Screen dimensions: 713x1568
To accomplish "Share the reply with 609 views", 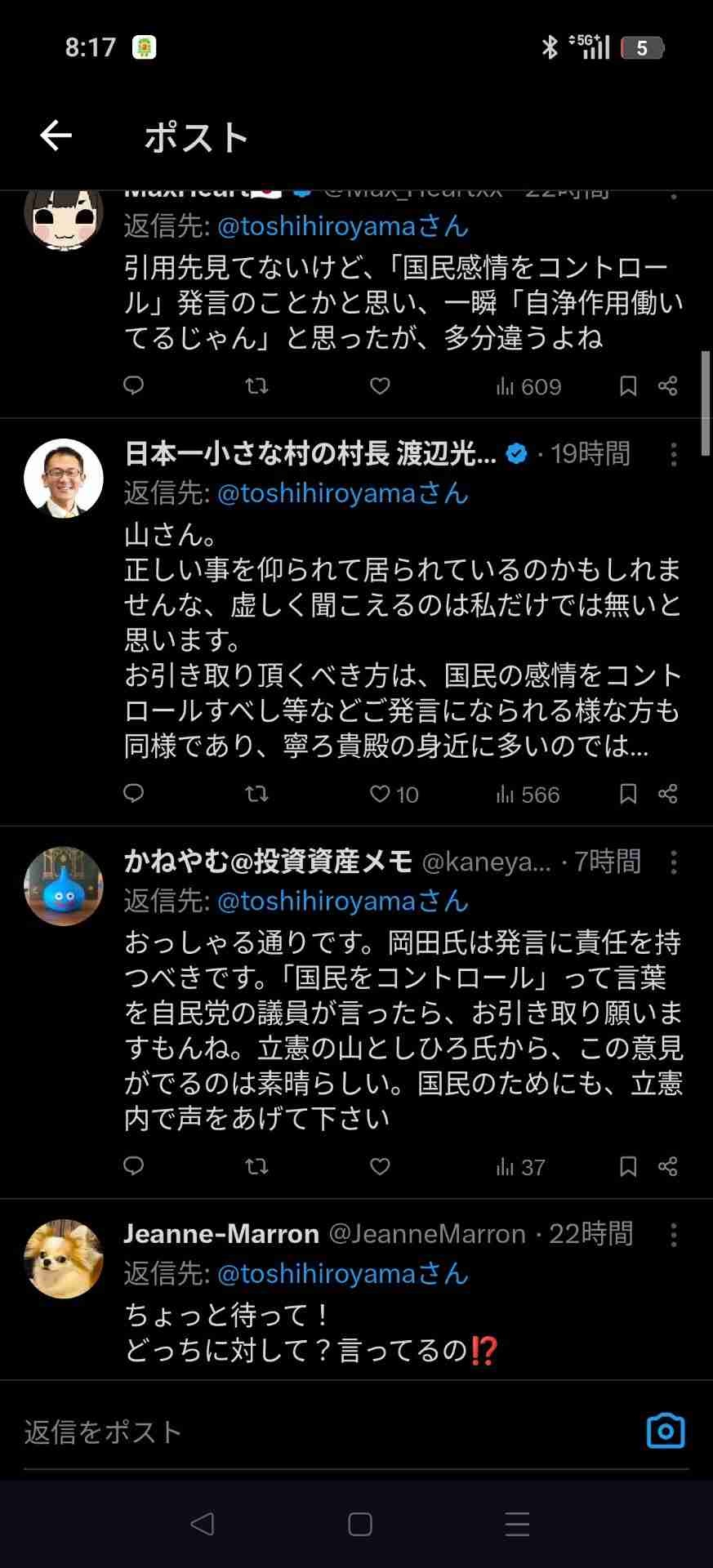I will (668, 385).
